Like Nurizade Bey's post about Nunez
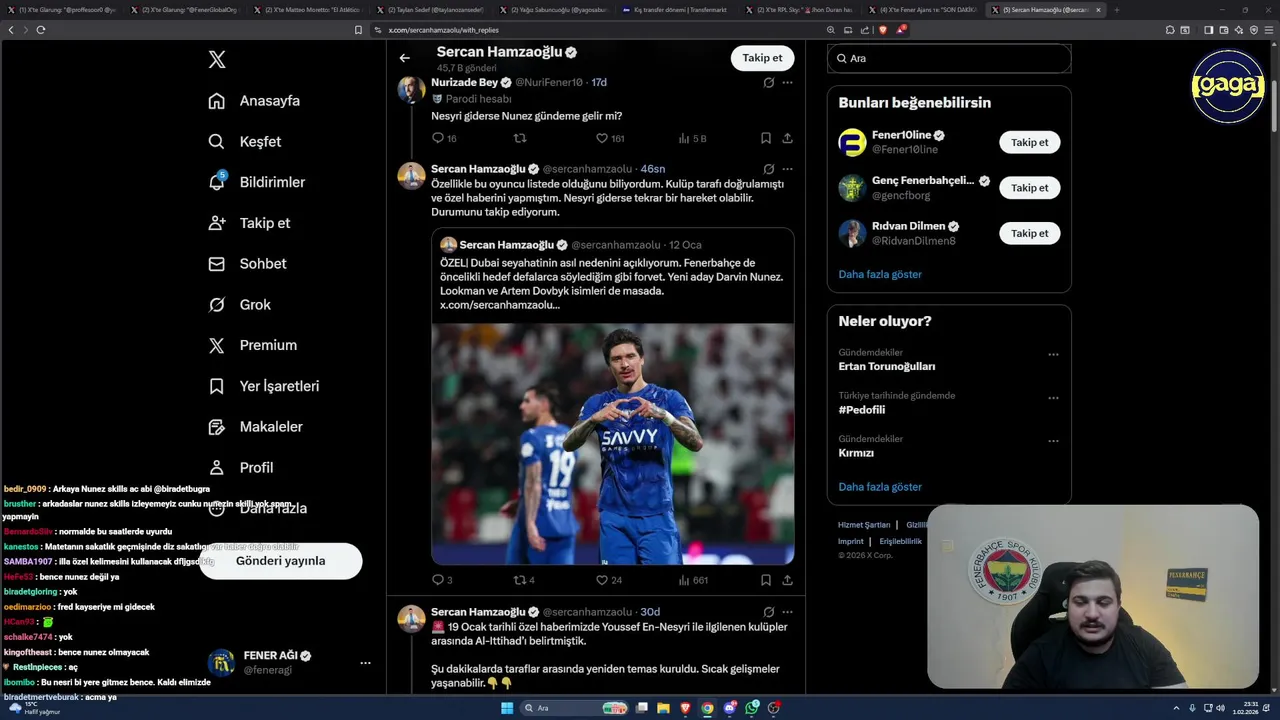This screenshot has height=720, width=1280. (602, 139)
